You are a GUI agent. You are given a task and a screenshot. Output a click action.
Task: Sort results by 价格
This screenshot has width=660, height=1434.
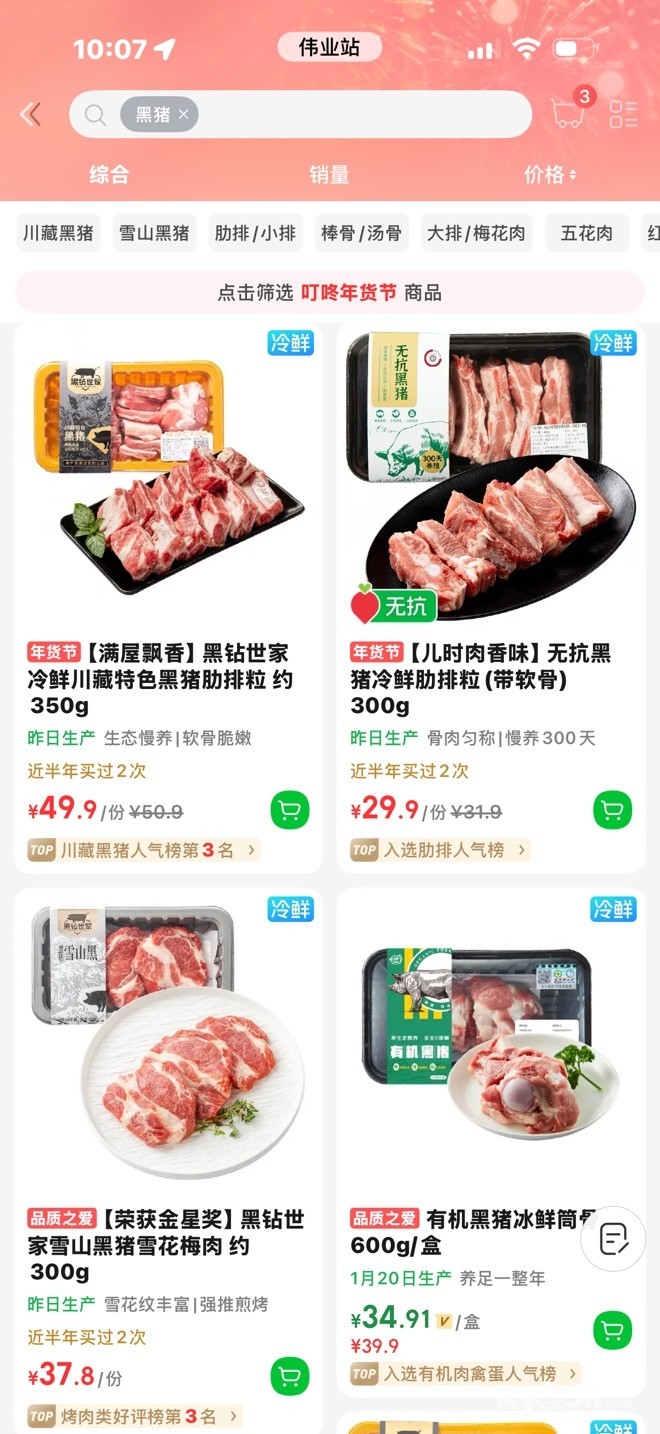[549, 174]
